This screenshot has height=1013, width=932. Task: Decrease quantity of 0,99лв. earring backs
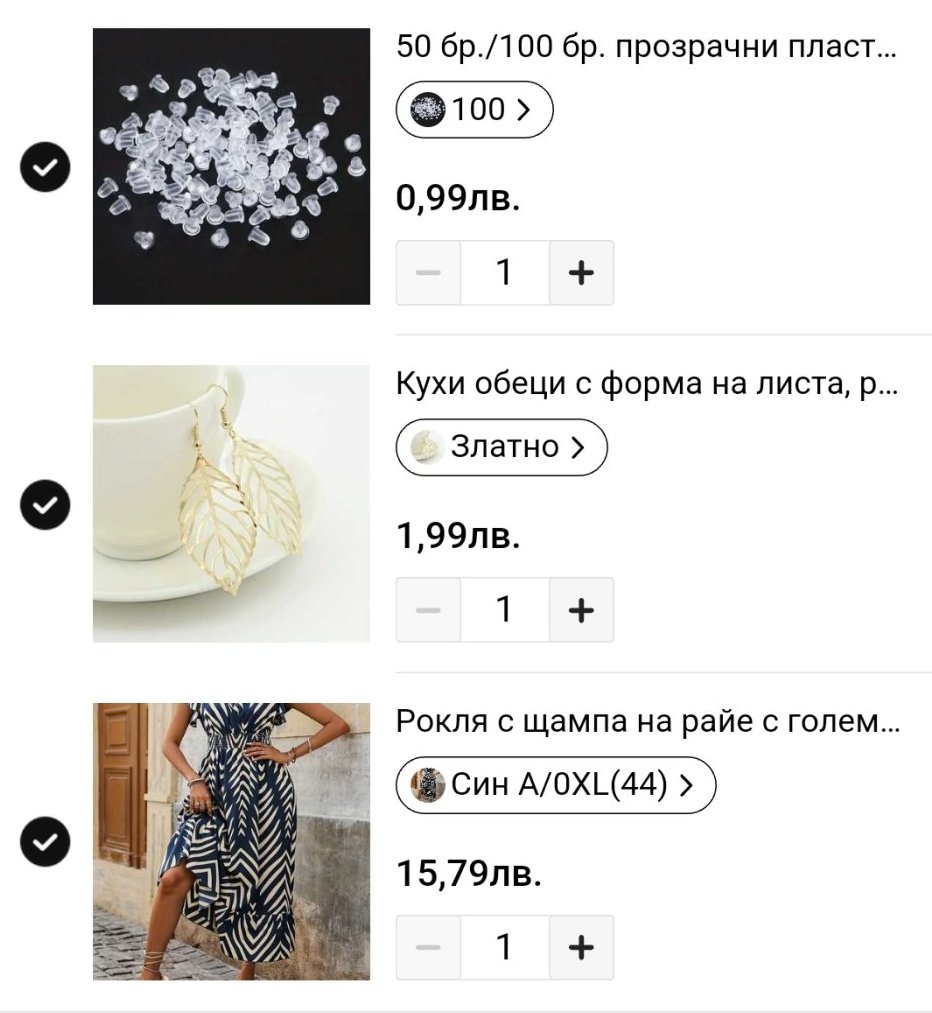tap(428, 272)
